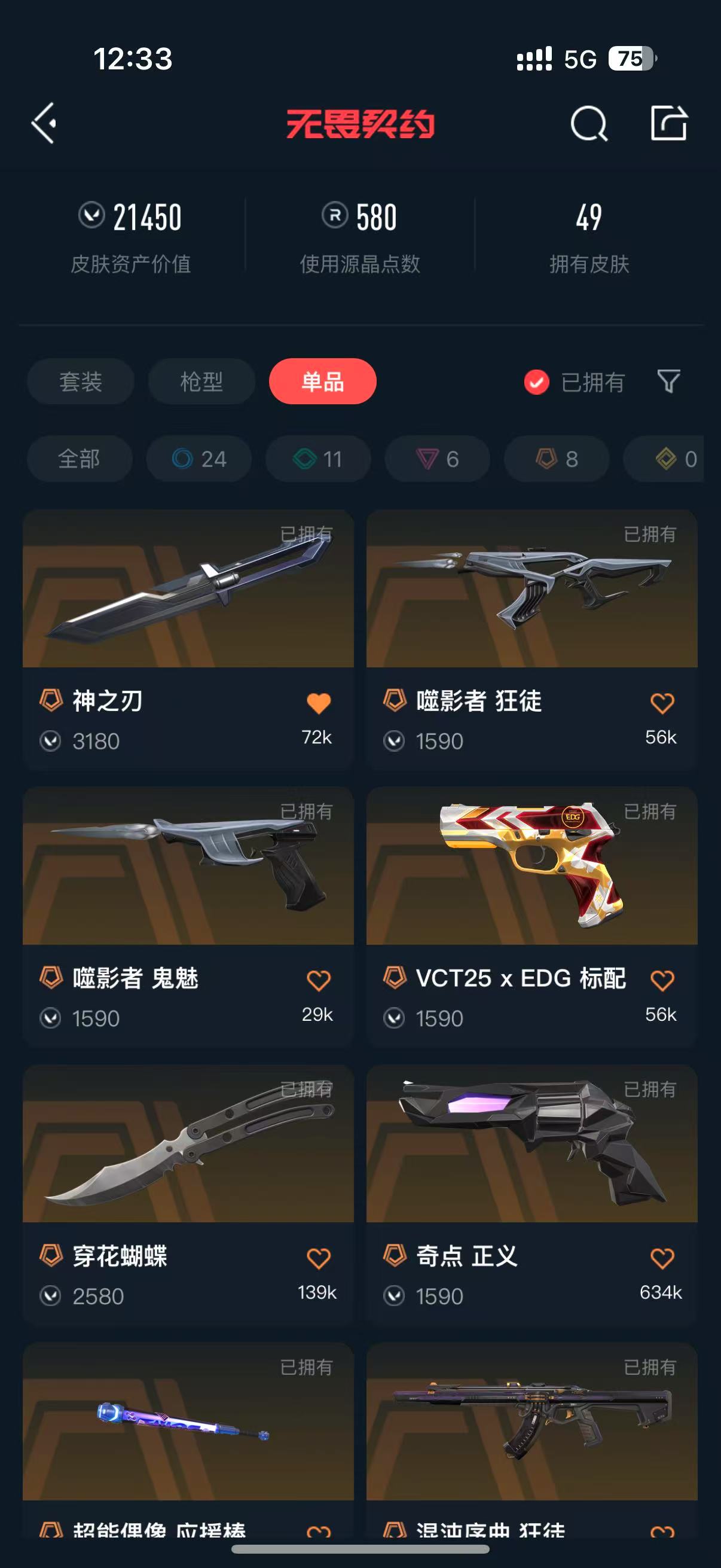Screen dimensions: 721x1568
Task: Like the 噬影者 鬼魅 skin
Action: tap(318, 981)
